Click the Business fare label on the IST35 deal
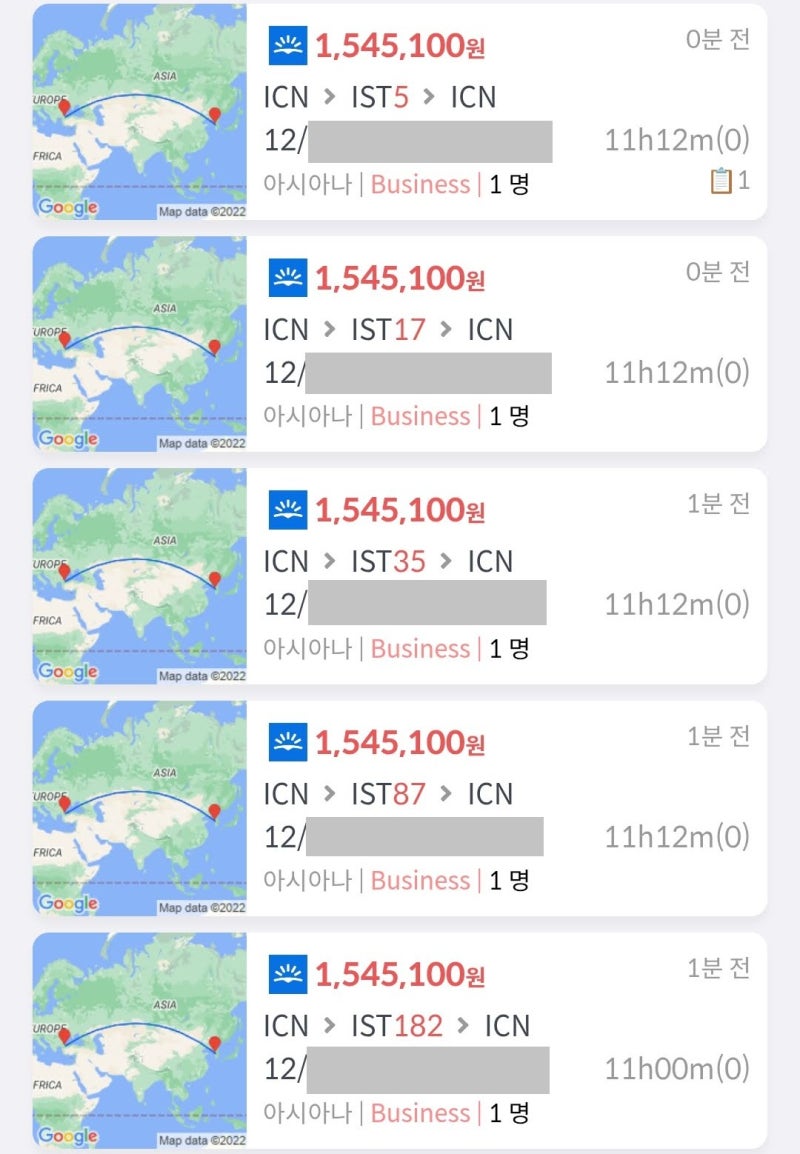The image size is (800, 1154). 420,648
